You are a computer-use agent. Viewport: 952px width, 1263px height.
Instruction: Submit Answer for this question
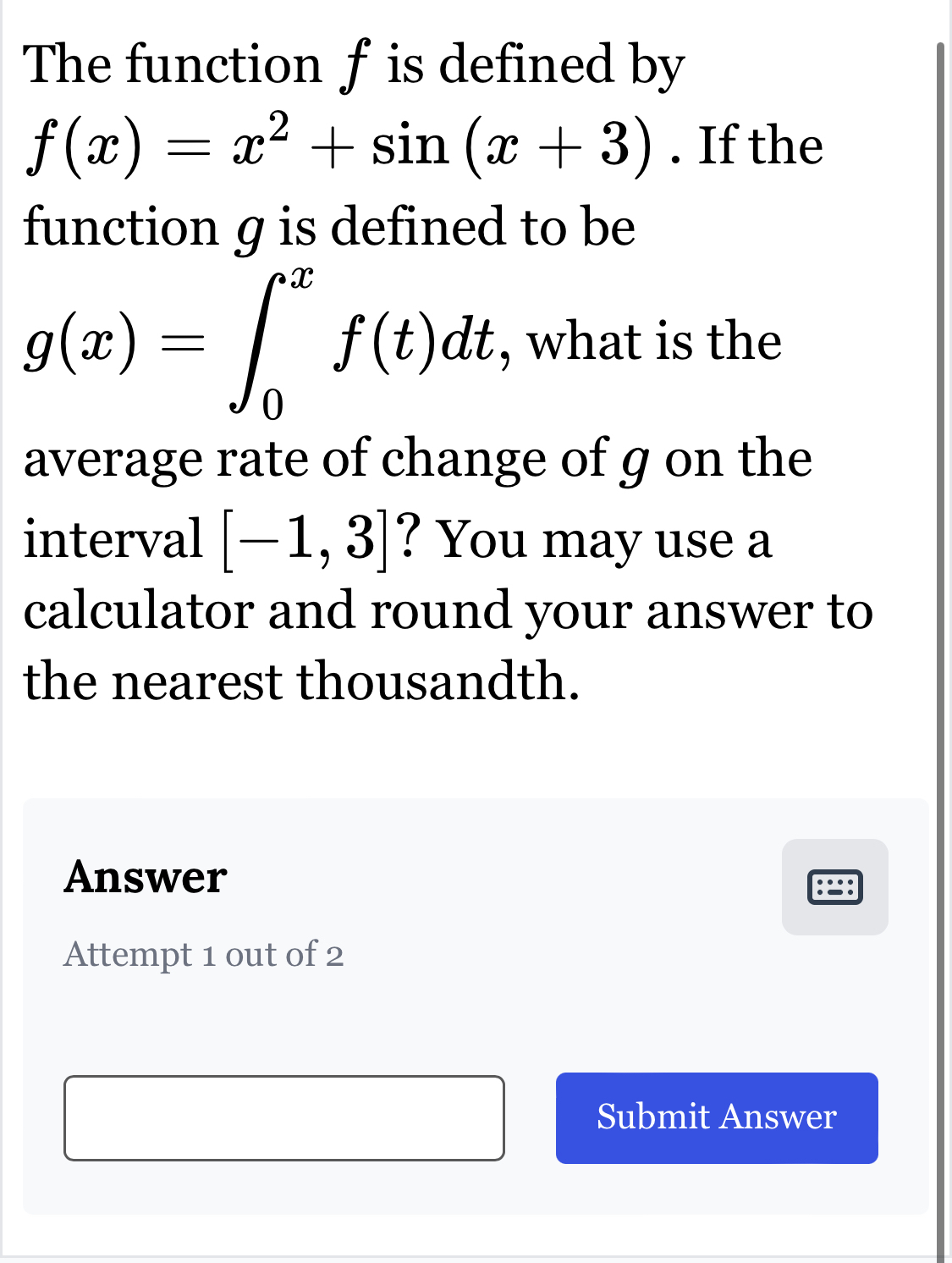click(716, 1117)
